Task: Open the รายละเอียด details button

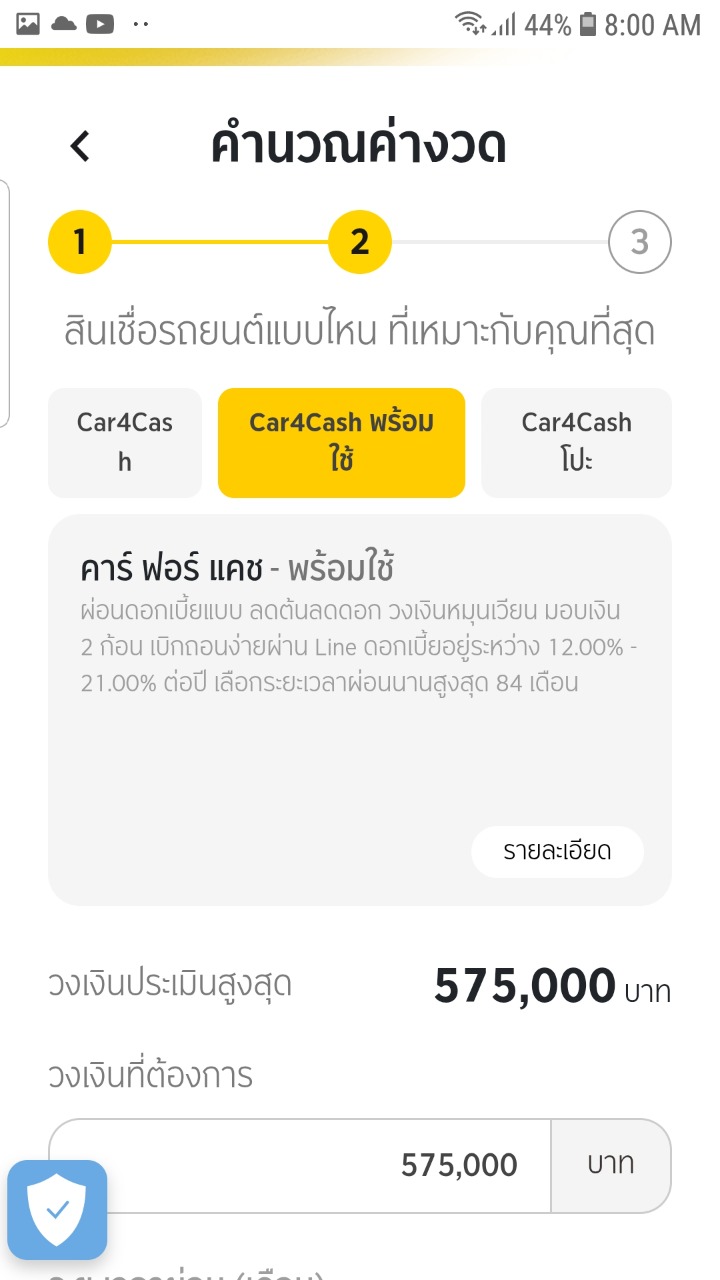Action: (x=557, y=852)
